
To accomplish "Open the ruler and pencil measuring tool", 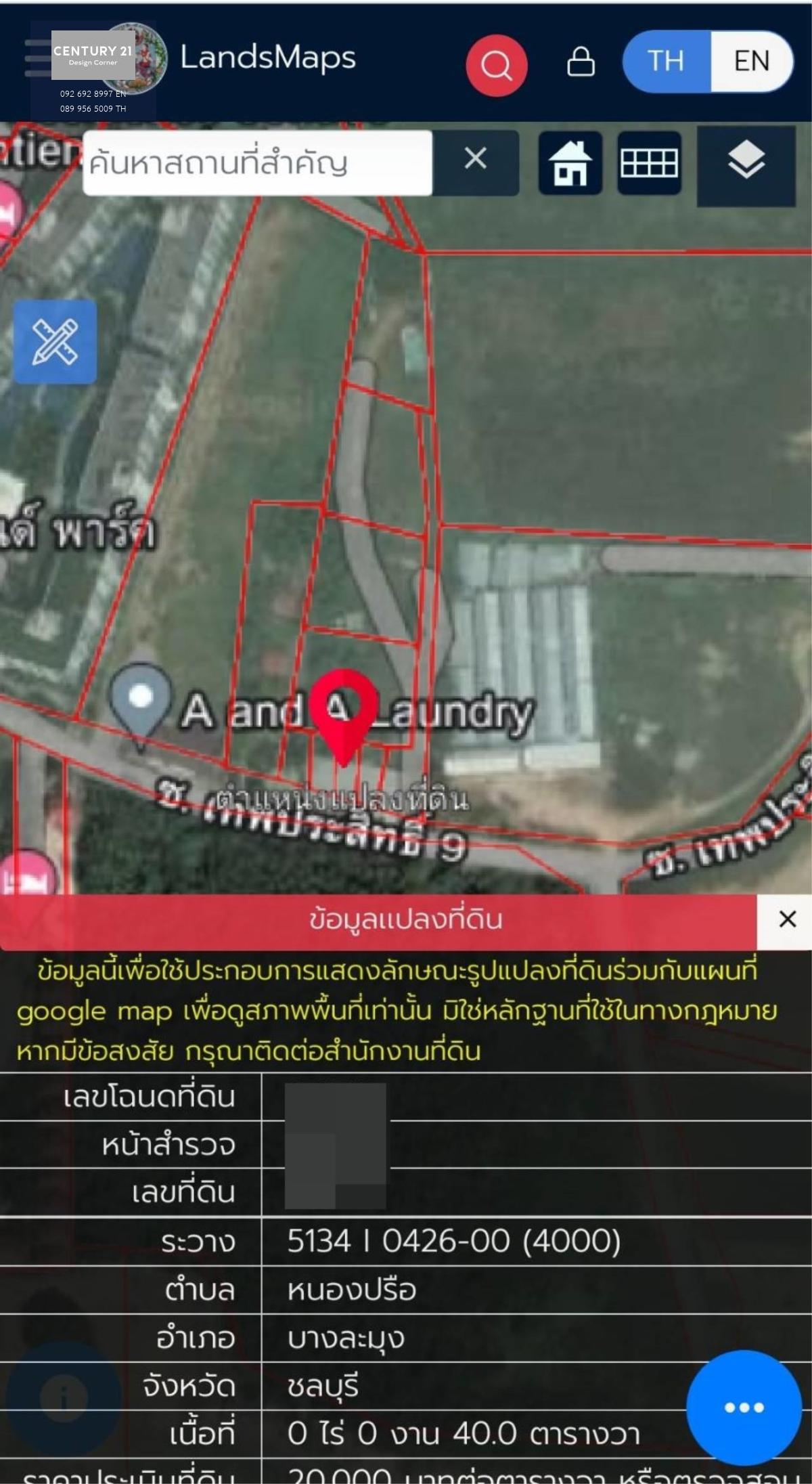I will tap(55, 342).
